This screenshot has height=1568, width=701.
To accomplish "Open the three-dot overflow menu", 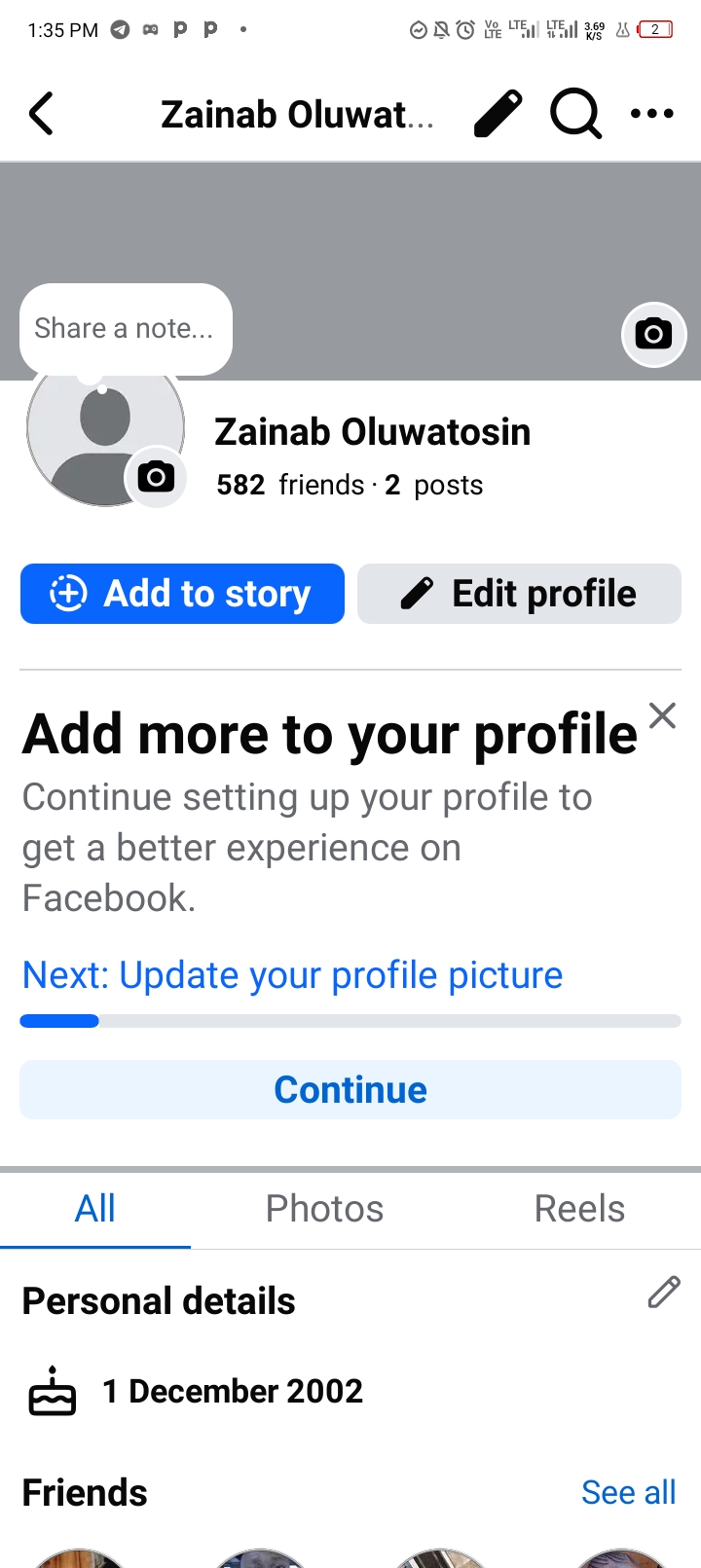I will (651, 114).
